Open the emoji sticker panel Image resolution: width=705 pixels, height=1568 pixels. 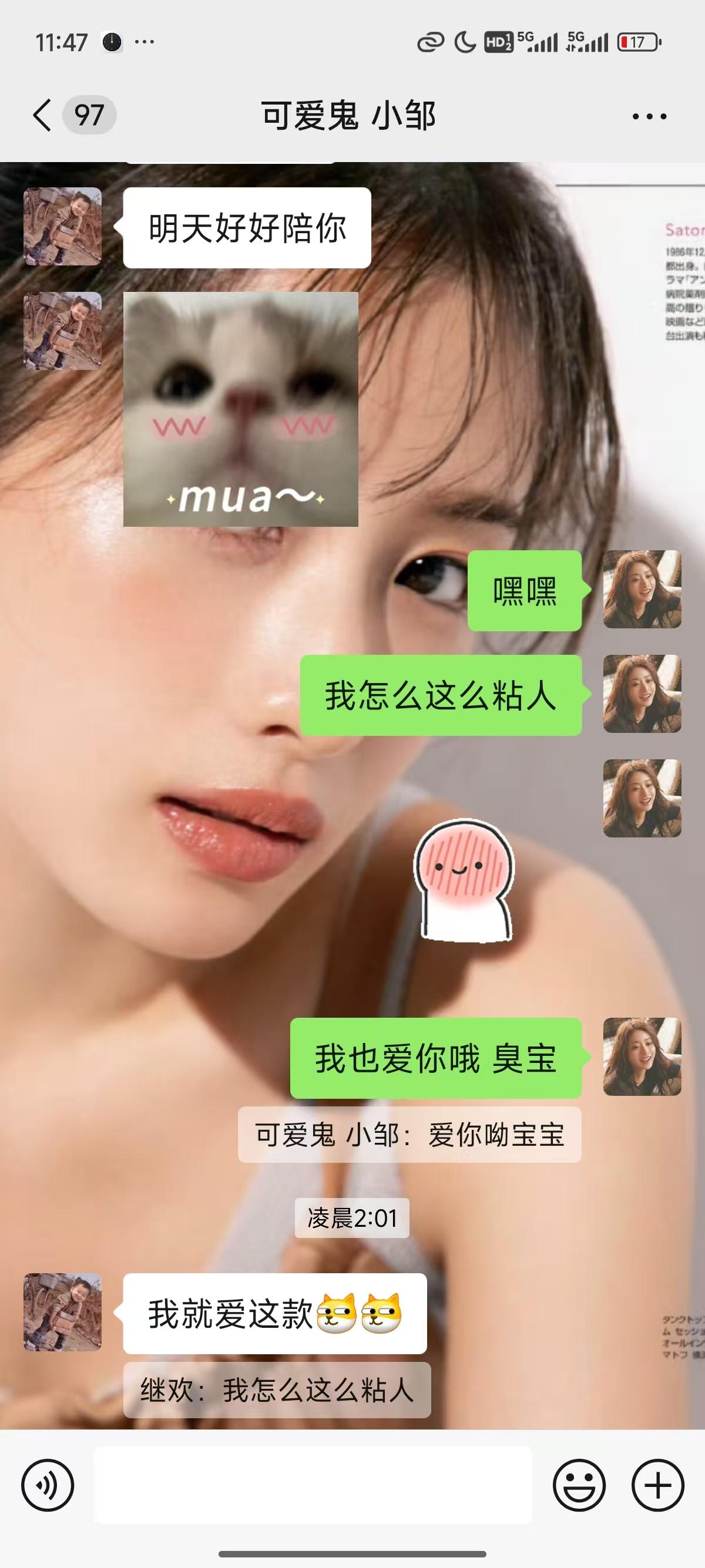tap(578, 1485)
